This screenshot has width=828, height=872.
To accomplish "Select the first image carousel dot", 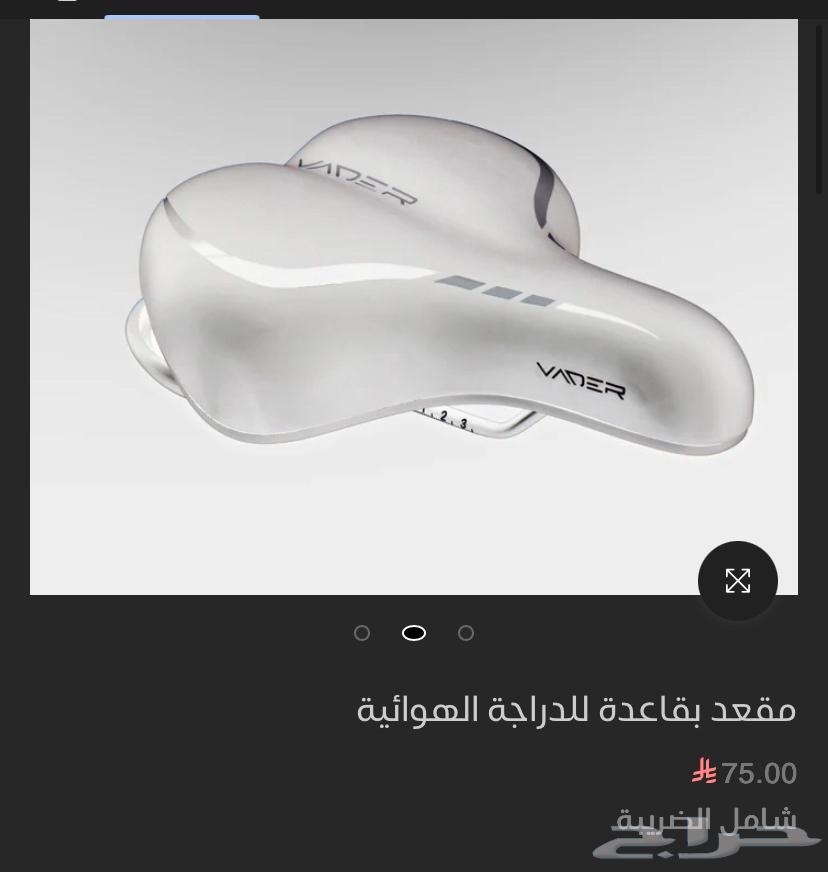I will 362,632.
